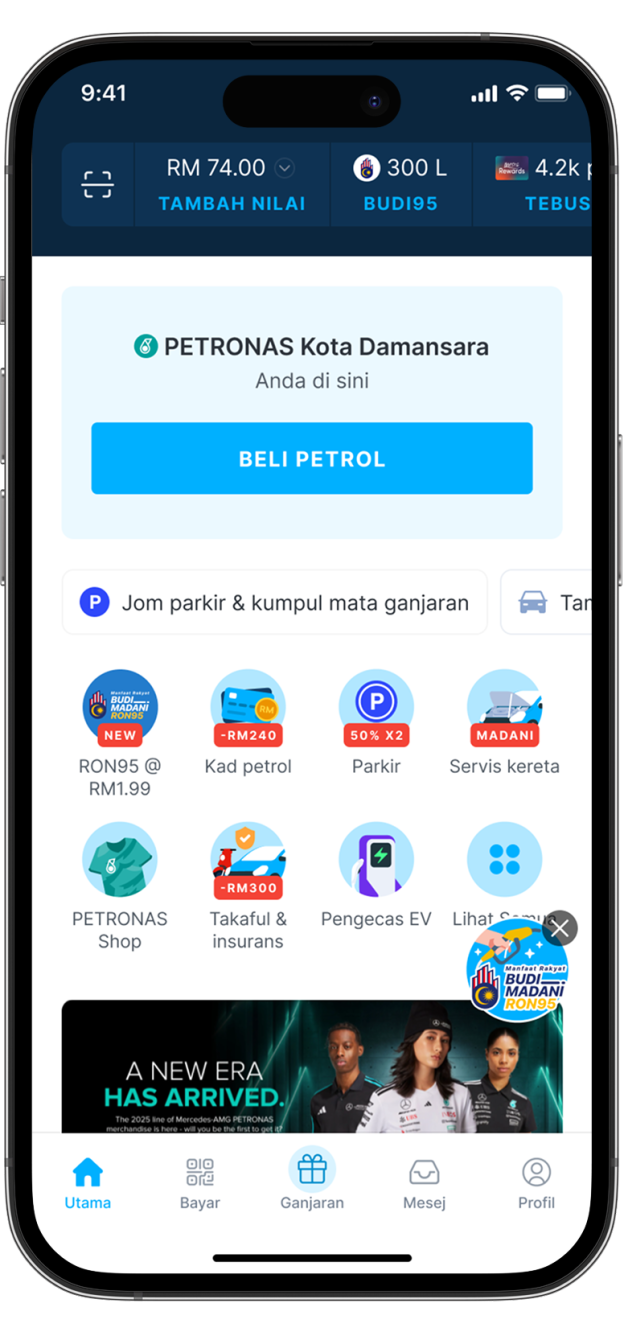
Task: Tap the BELI PETROL button
Action: [311, 459]
